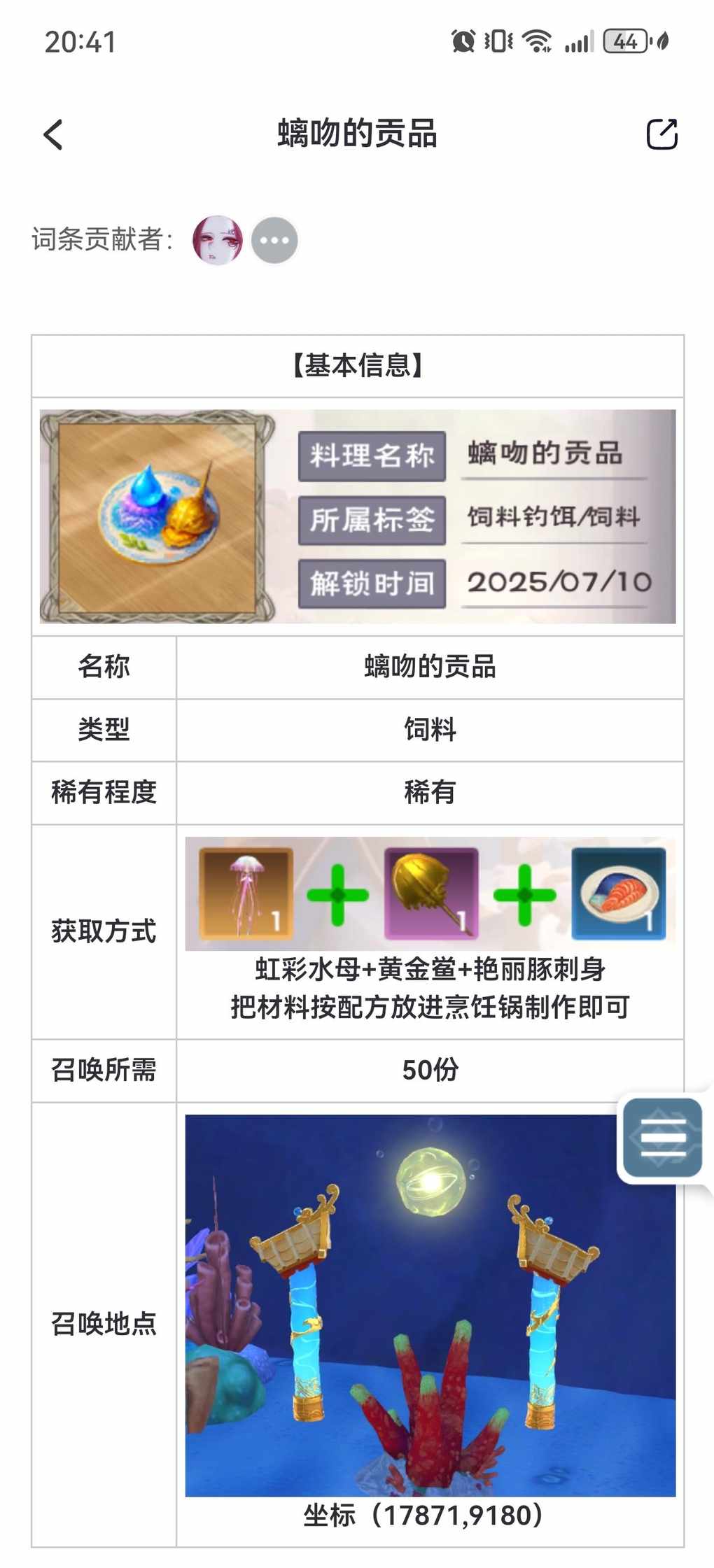Enlarge the recipe ingredients image
Screen dimensions: 714x1568
coord(430,894)
